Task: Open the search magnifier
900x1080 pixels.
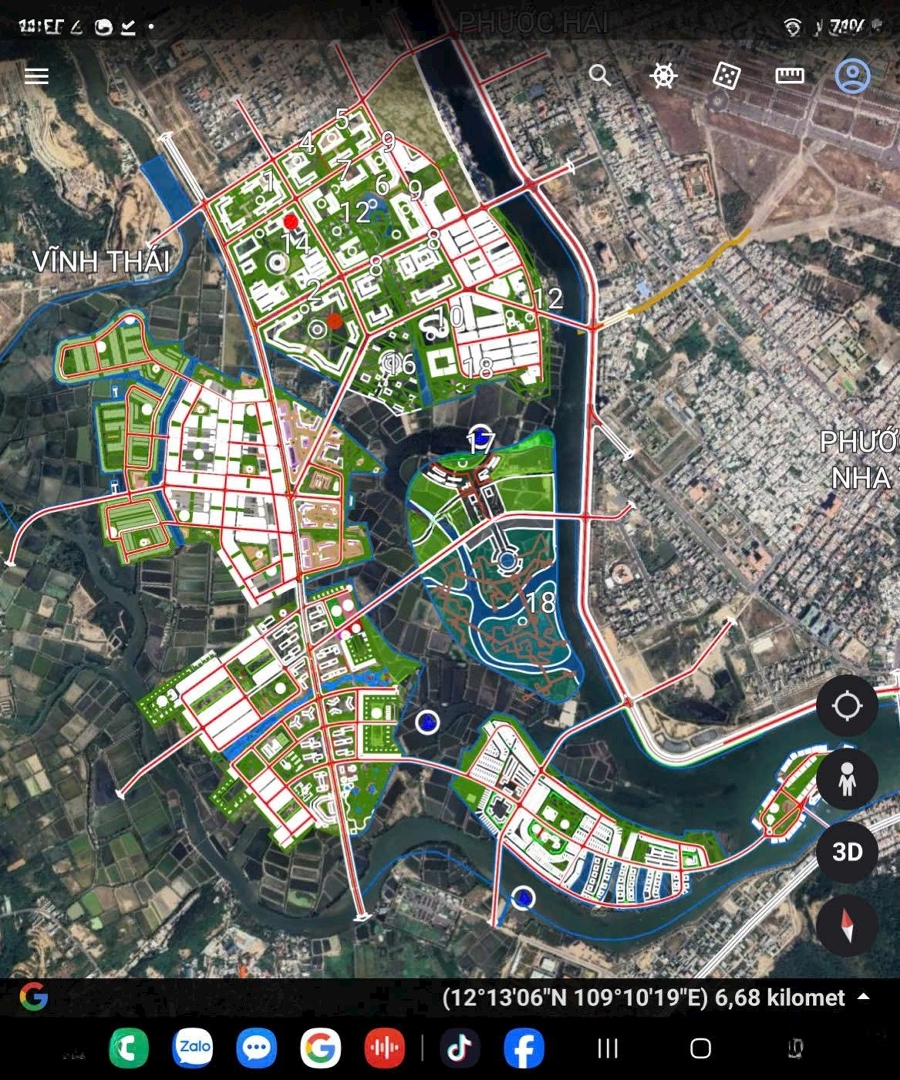Action: pyautogui.click(x=600, y=76)
